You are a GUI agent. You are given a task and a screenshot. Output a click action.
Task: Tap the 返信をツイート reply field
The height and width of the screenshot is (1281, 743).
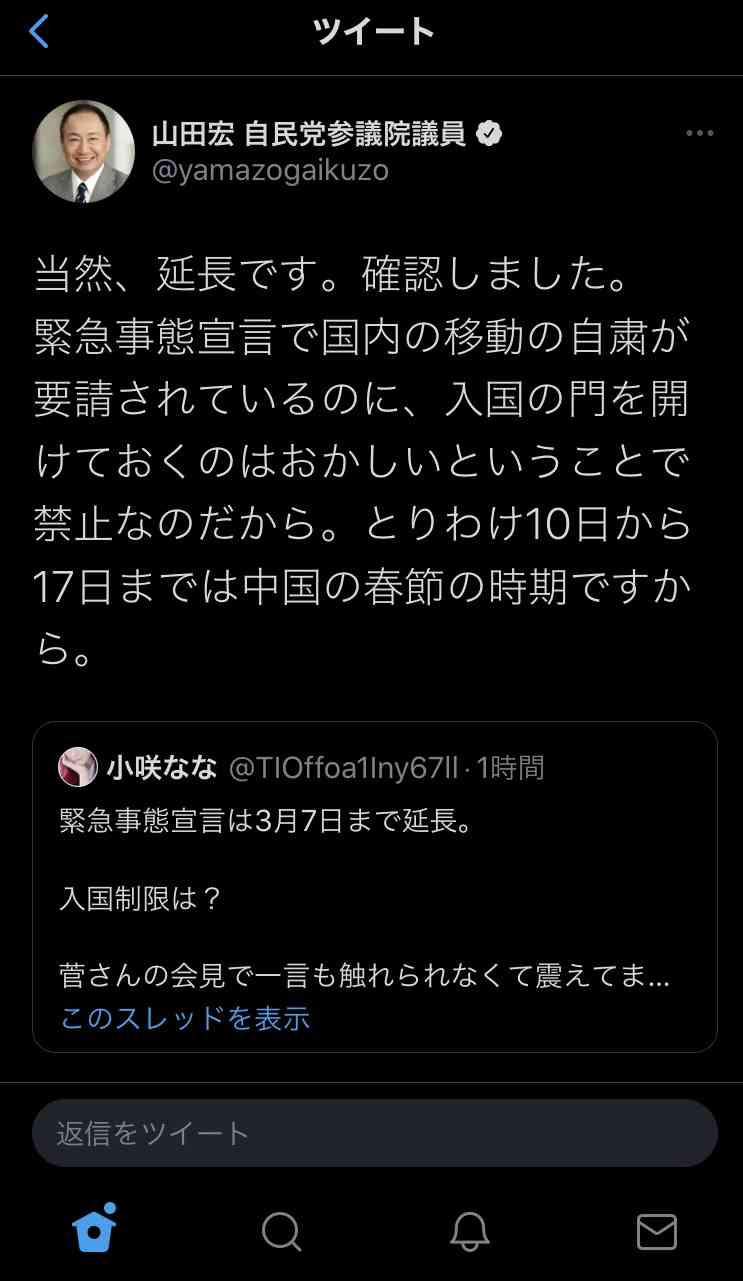(374, 1133)
